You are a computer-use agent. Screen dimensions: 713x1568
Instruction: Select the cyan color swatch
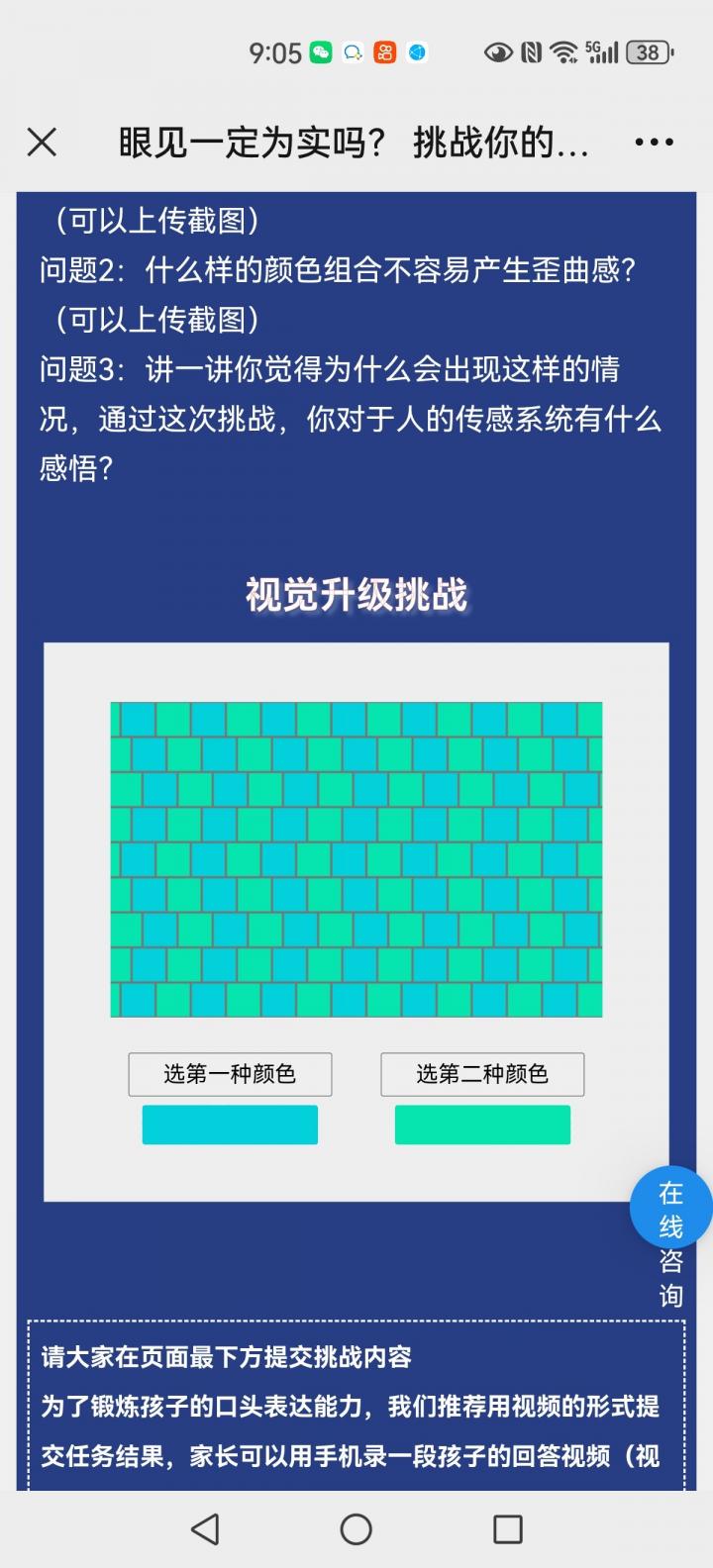pyautogui.click(x=230, y=1125)
